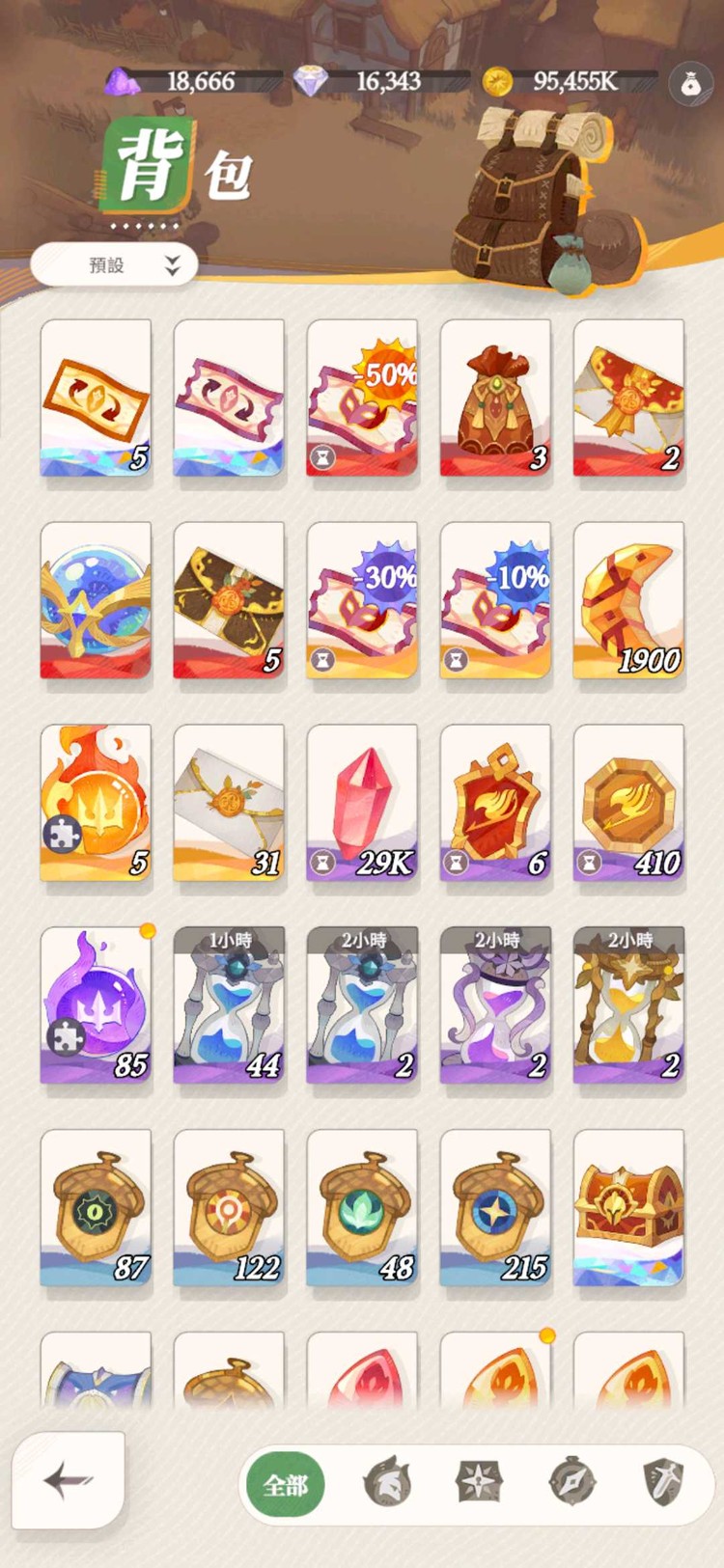Open the purple flame orb item with 85
Viewport: 724px width, 1568px height.
(x=96, y=1005)
